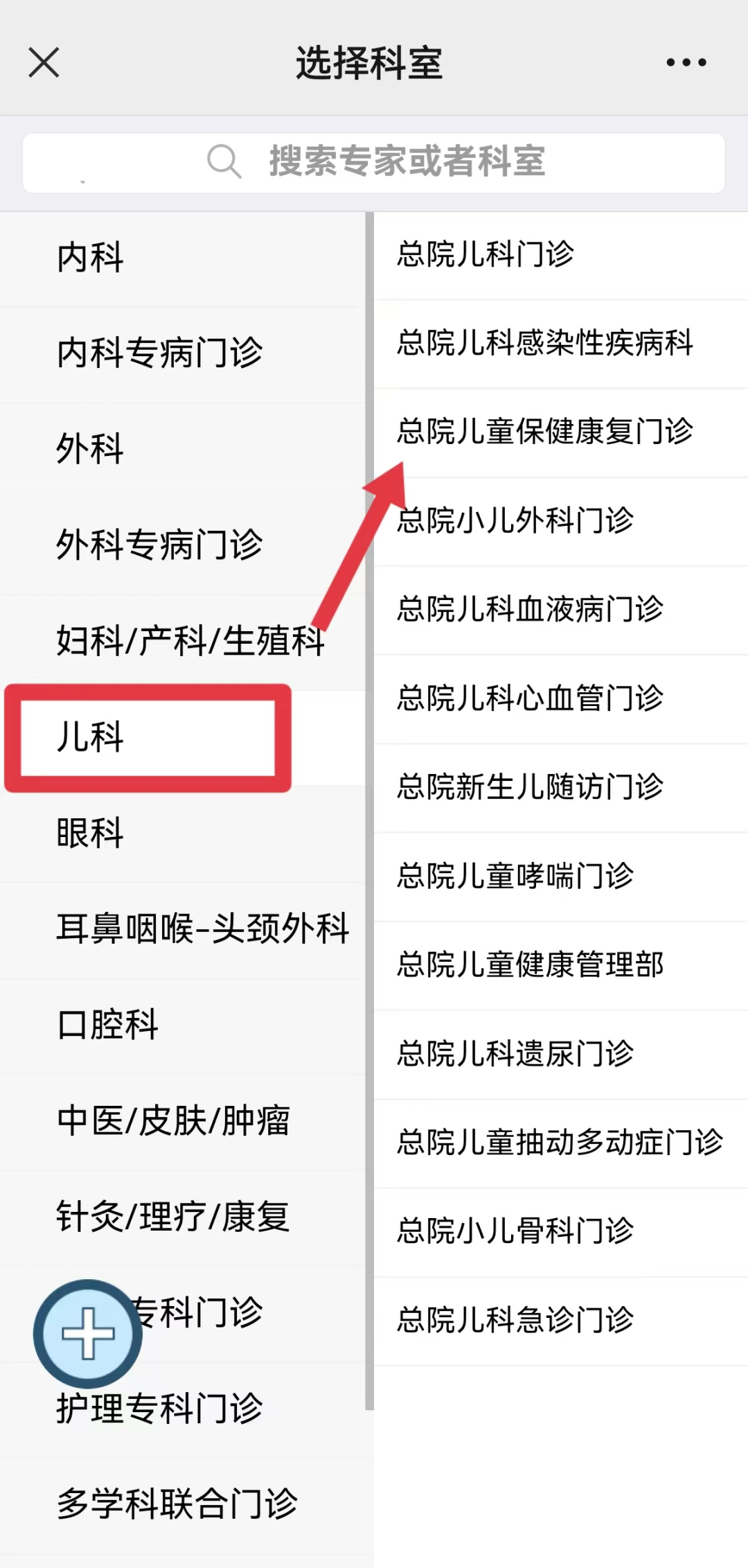Screen dimensions: 748x1568
Task: Open 总院儿科门诊
Action: 561,254
